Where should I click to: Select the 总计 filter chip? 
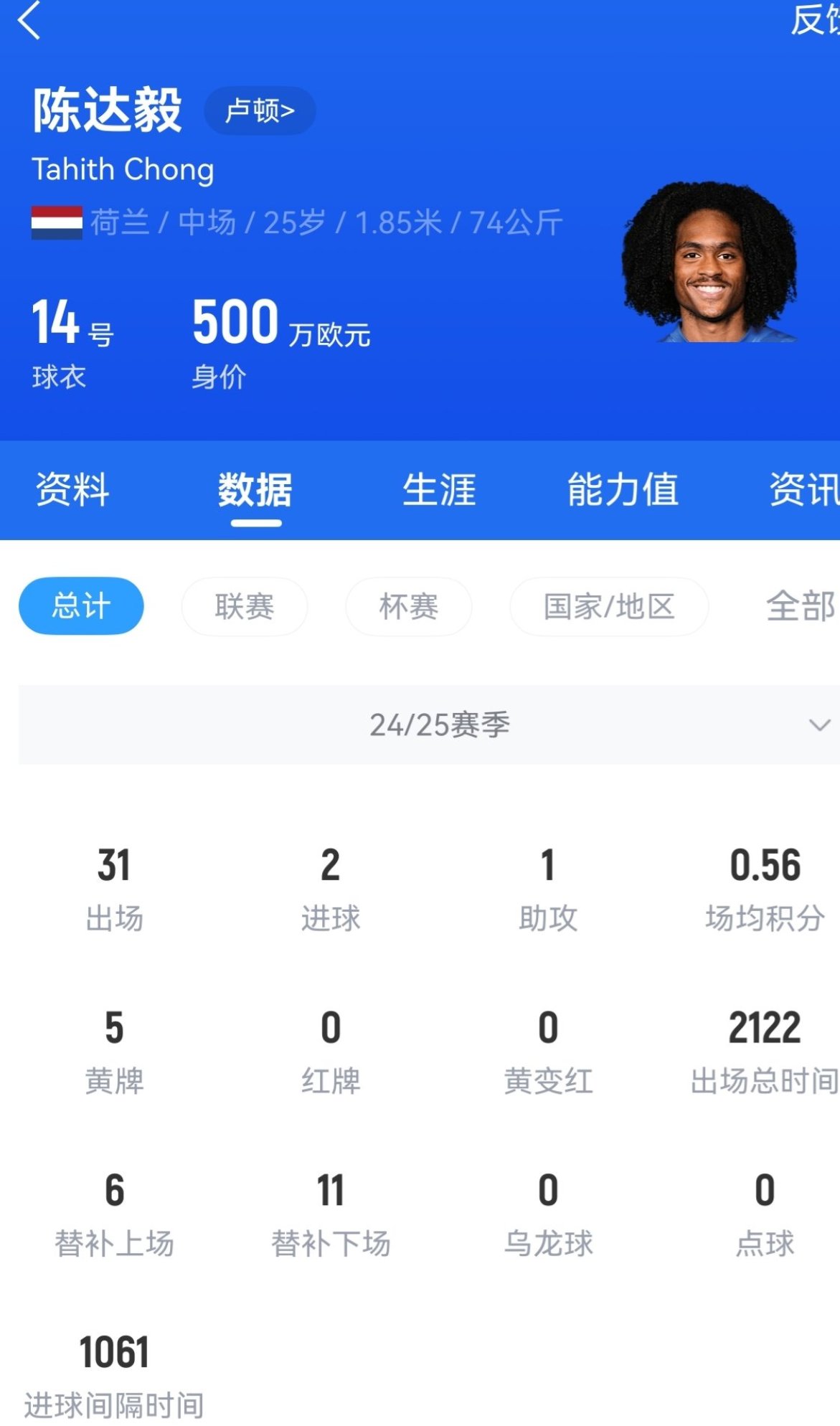tap(81, 606)
